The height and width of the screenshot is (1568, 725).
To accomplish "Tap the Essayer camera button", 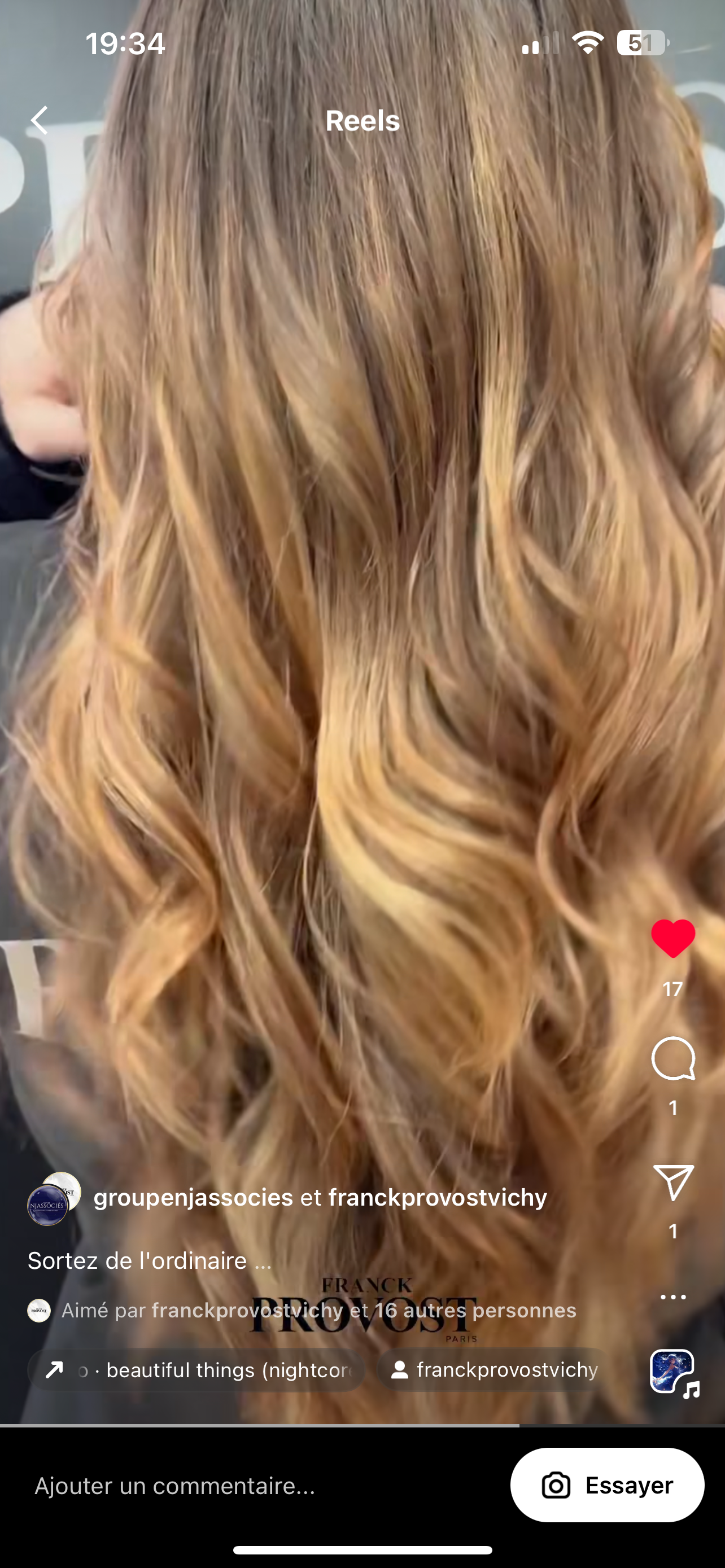I will tap(607, 1485).
